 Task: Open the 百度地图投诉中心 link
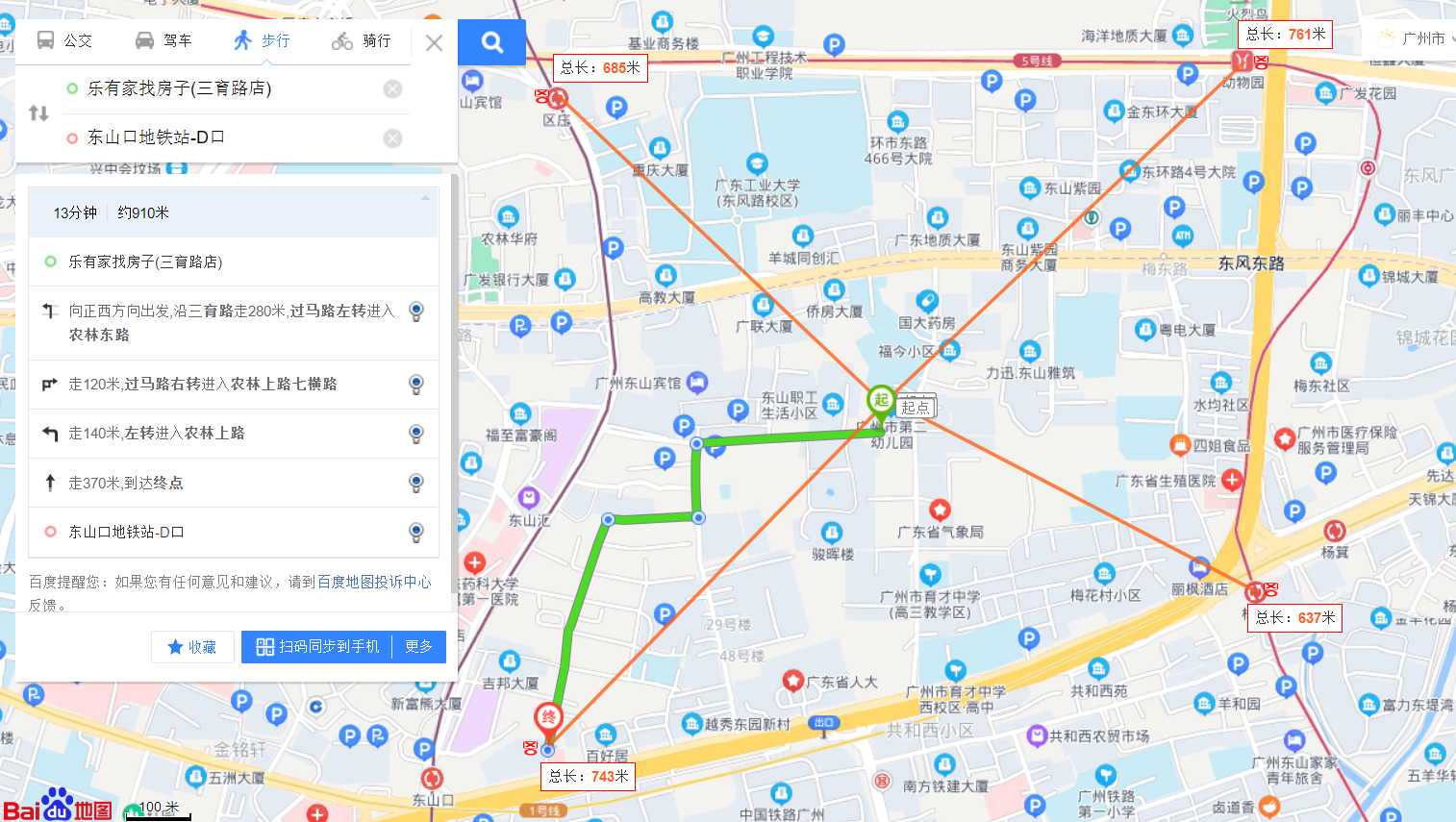click(373, 582)
